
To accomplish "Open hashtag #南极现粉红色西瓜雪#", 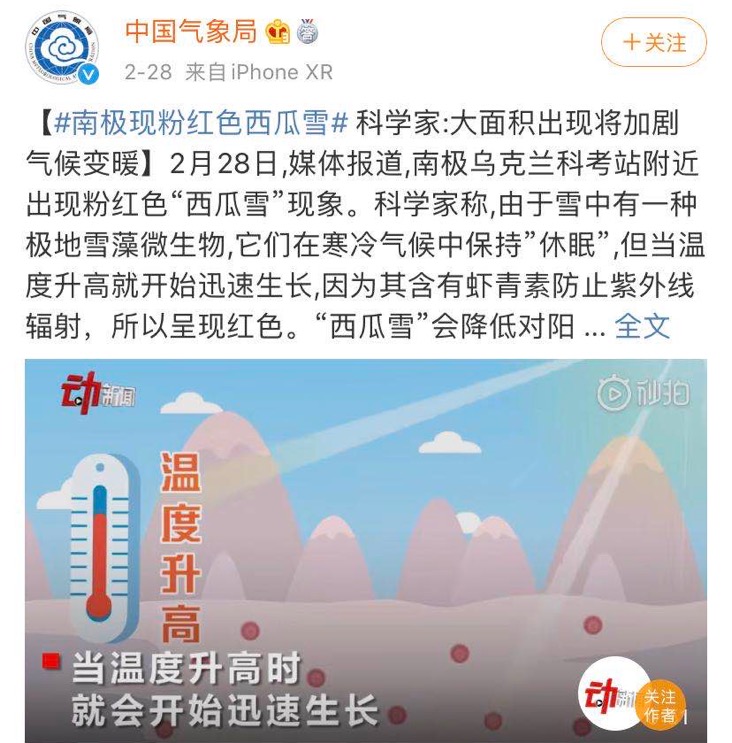I will [x=201, y=123].
